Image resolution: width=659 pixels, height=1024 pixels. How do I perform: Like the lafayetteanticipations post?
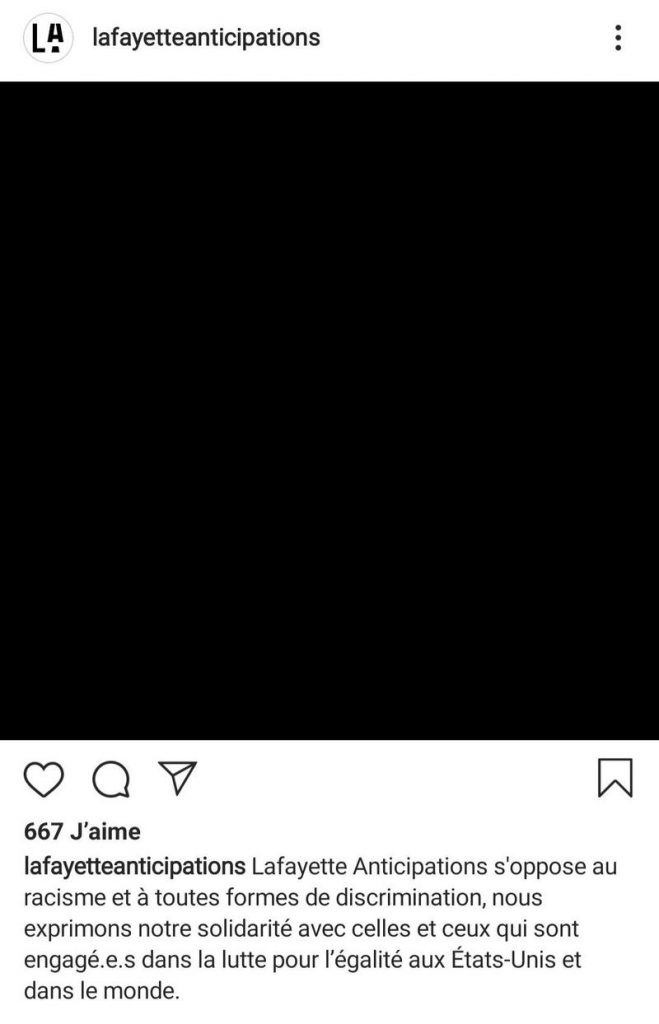pyautogui.click(x=43, y=779)
